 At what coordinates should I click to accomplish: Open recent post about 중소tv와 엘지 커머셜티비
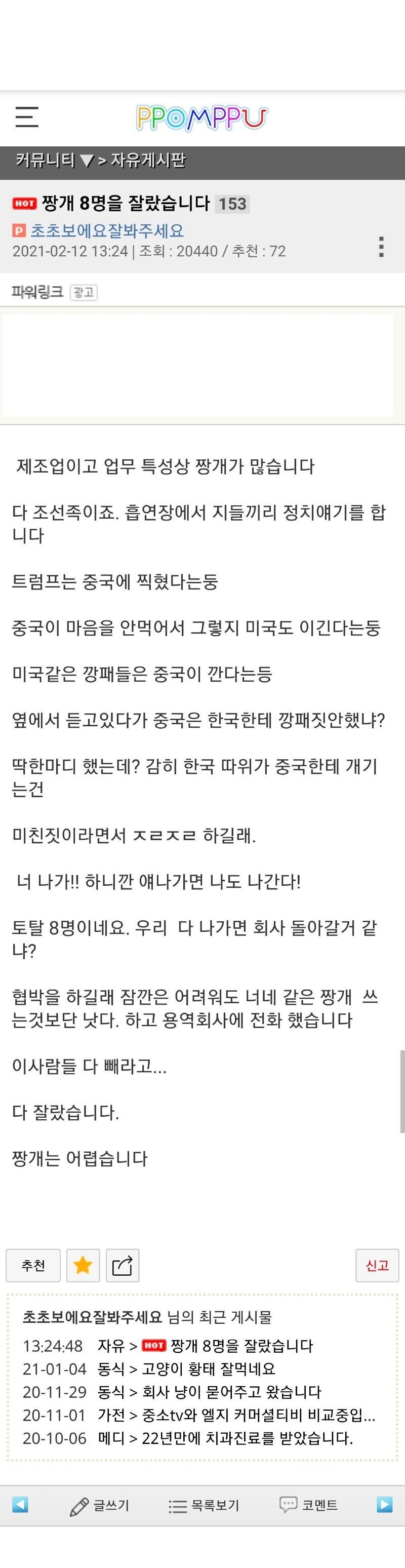point(258,1415)
